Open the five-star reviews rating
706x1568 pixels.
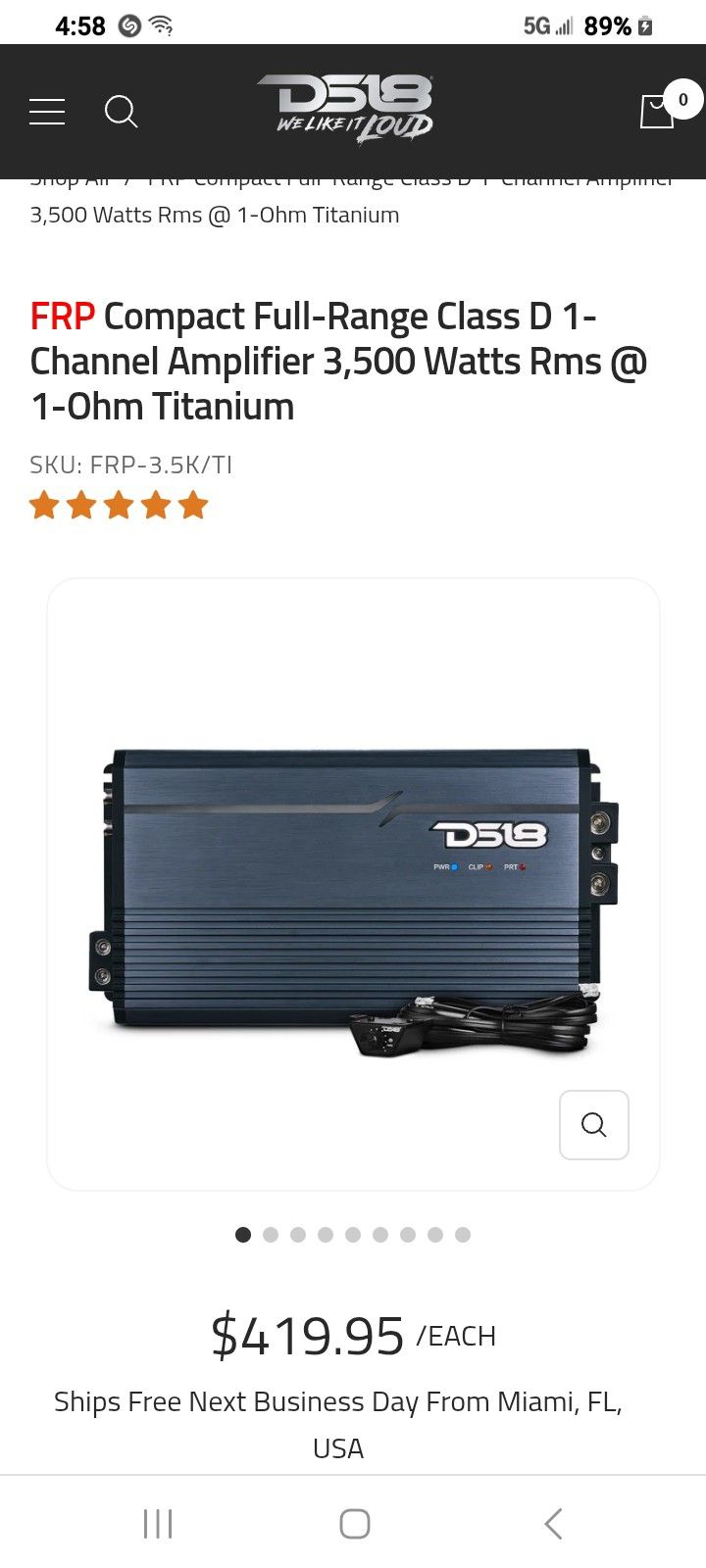(x=119, y=506)
